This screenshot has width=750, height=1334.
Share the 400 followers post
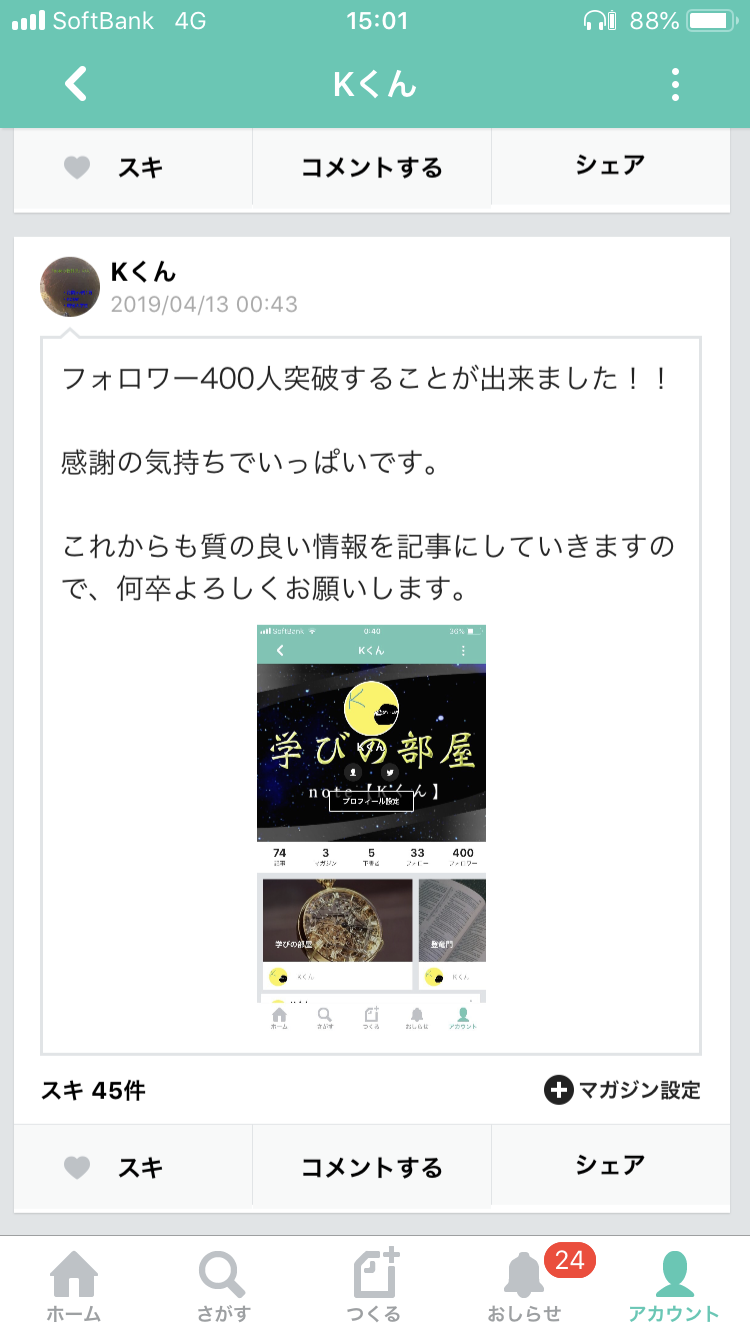pos(610,1166)
